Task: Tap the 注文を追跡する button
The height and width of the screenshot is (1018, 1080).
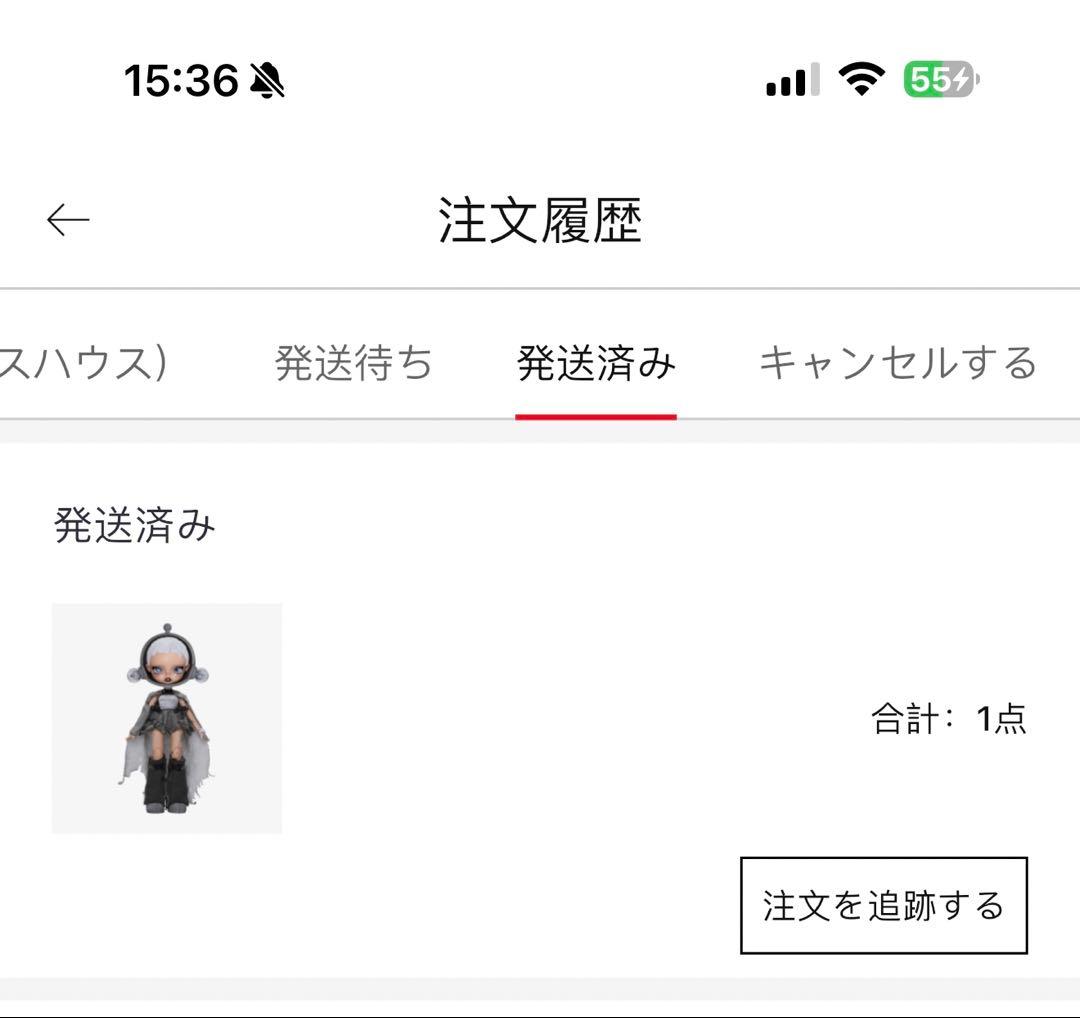Action: coord(883,905)
